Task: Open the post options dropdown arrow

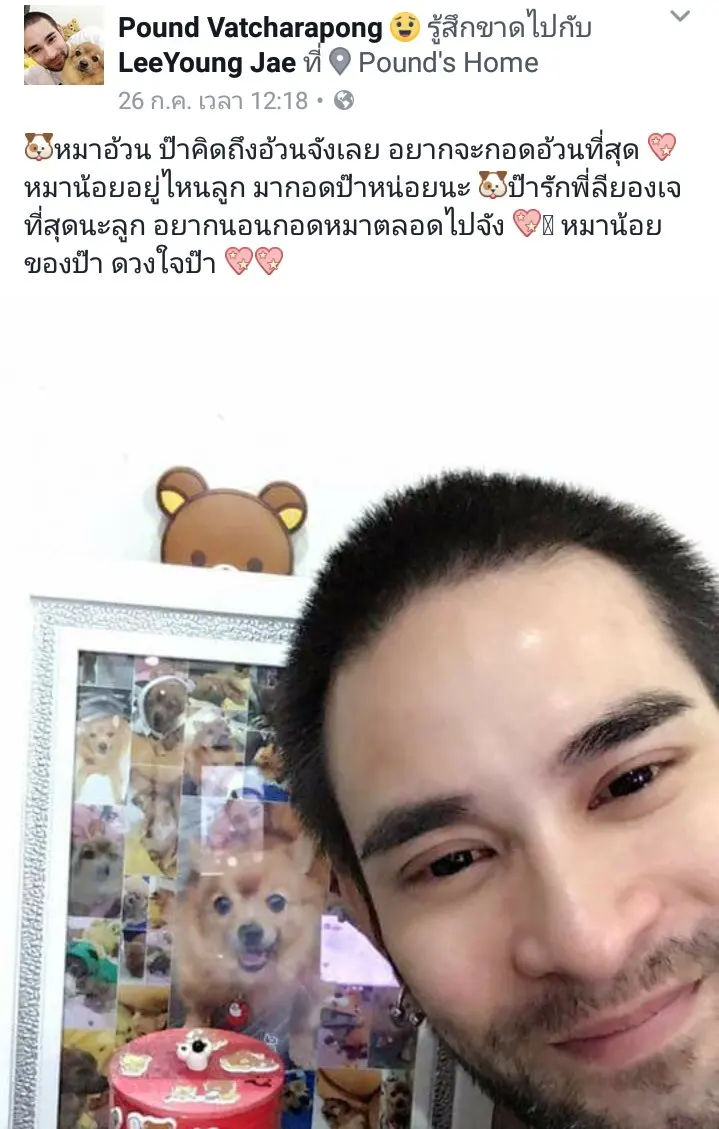Action: coord(680,16)
